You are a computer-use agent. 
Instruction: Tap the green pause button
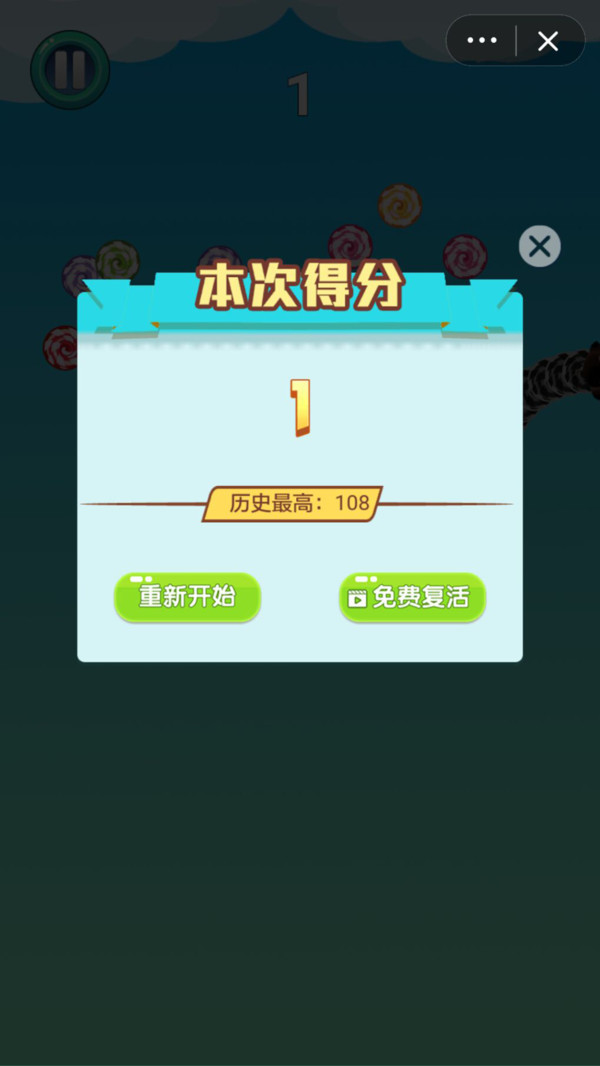69,69
